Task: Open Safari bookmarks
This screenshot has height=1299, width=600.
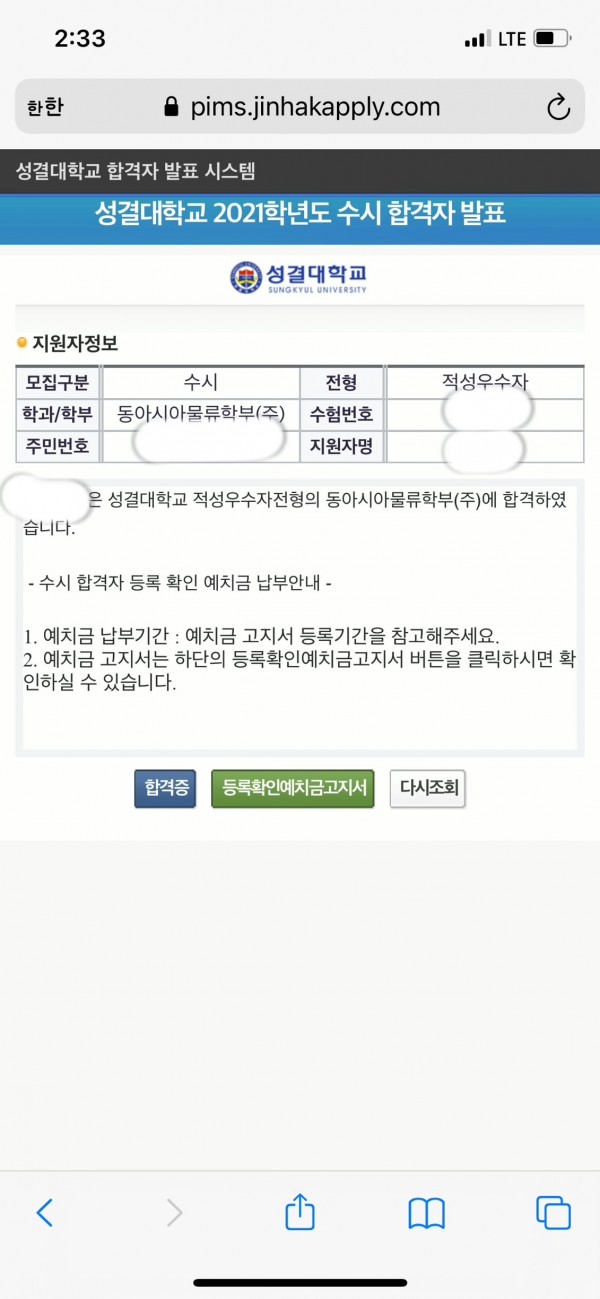Action: (x=427, y=1213)
